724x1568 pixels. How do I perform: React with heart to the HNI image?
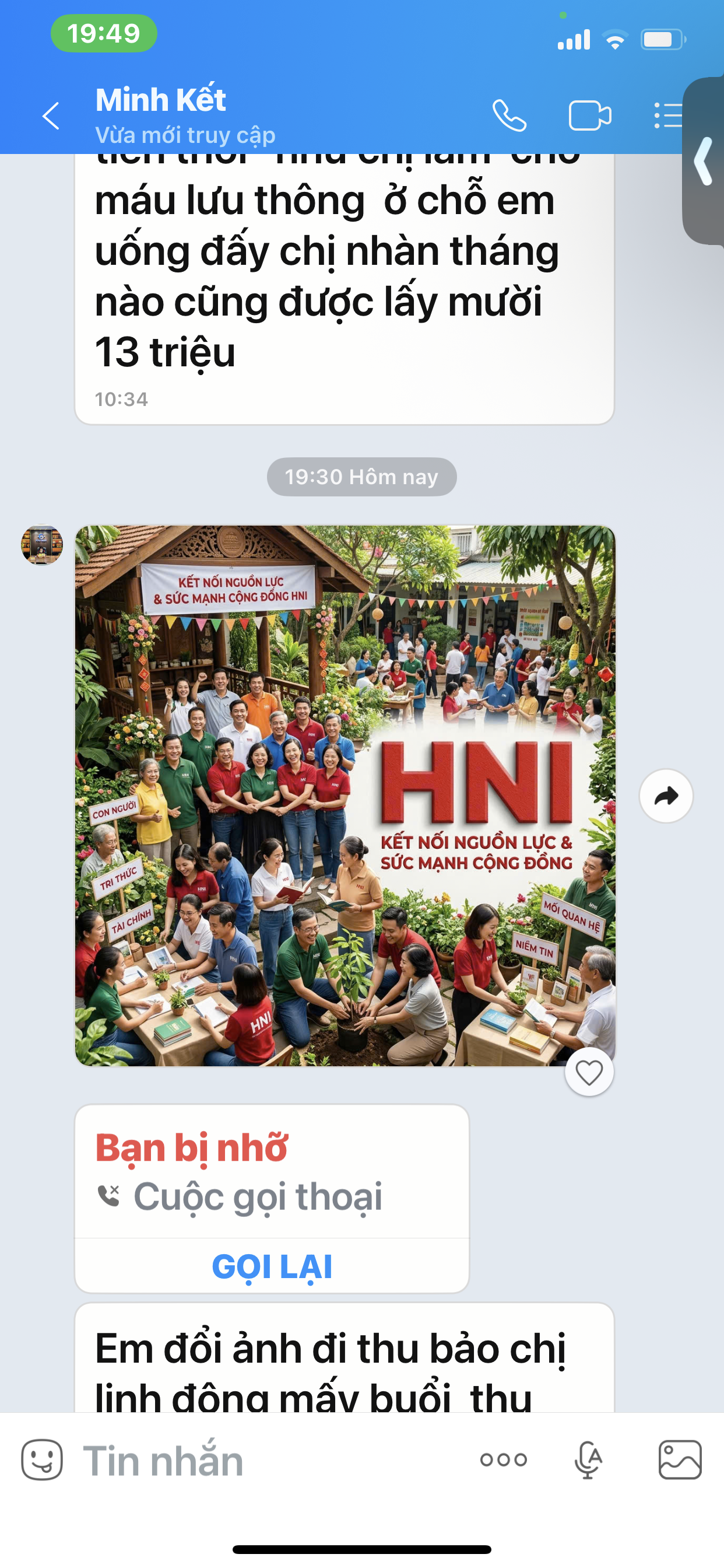pyautogui.click(x=588, y=1072)
